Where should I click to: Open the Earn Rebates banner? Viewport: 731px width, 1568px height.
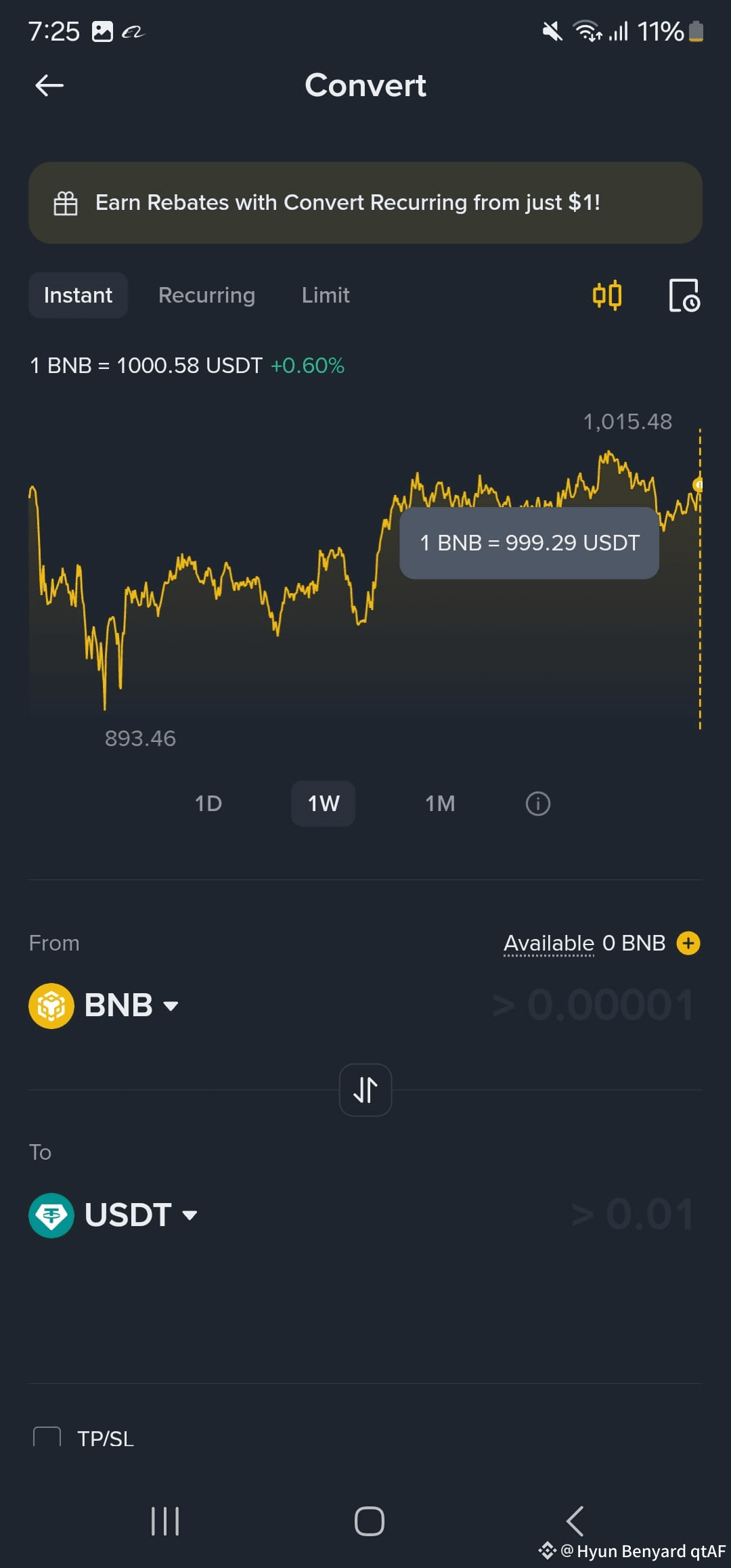(x=365, y=202)
